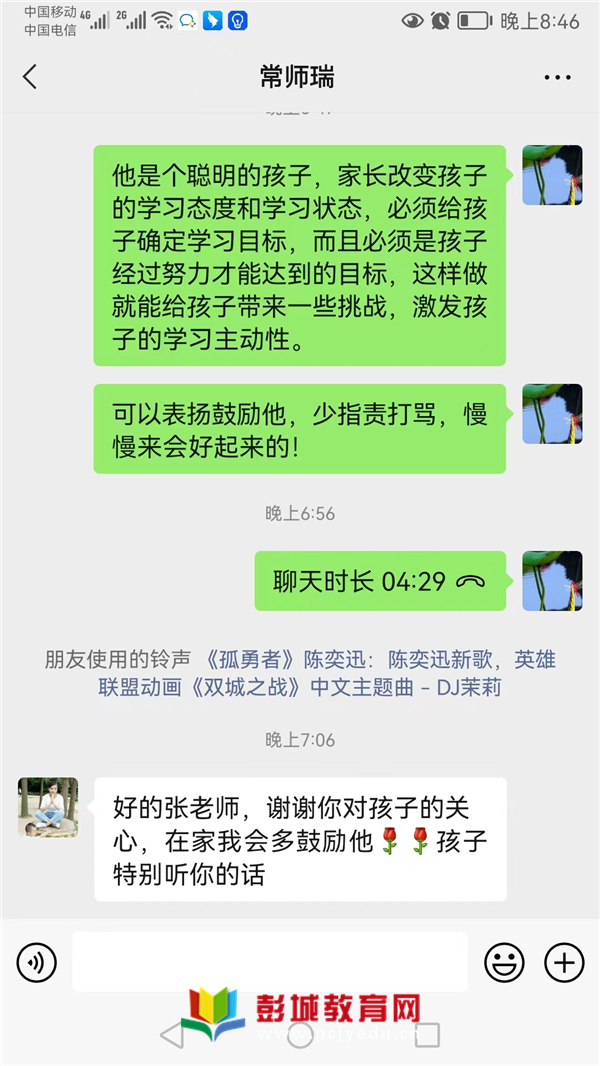Screen dimensions: 600x1066
Task: Tap the message text field
Action: tap(270, 962)
